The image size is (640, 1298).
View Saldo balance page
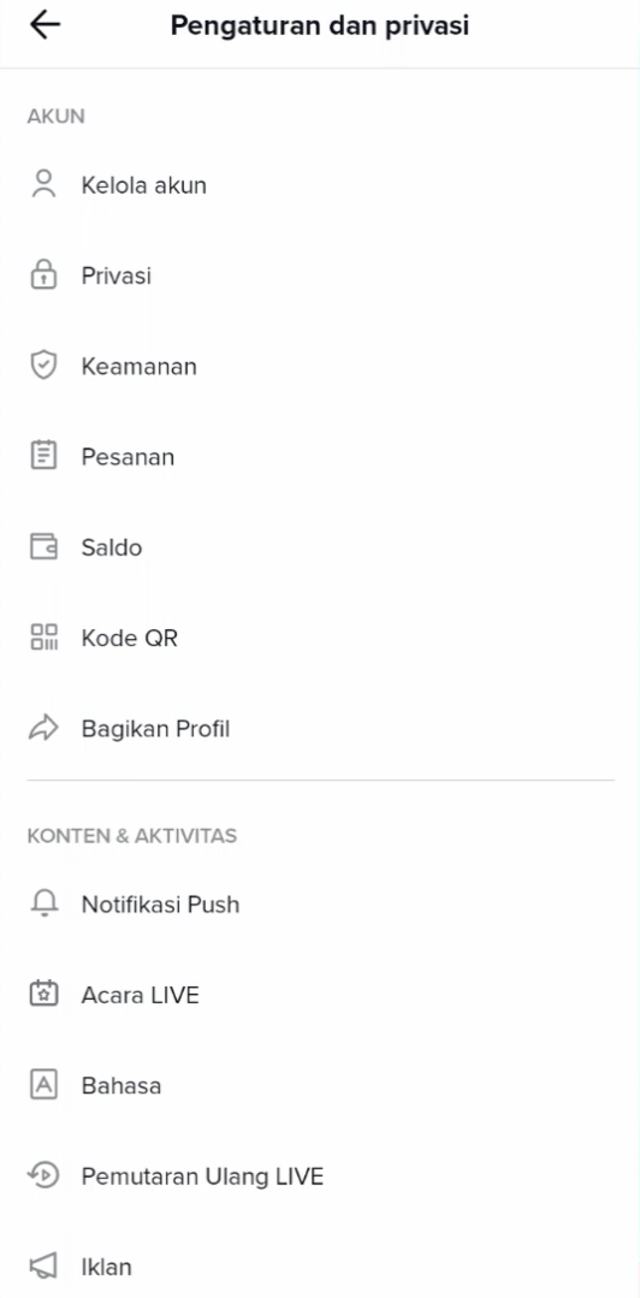point(111,547)
